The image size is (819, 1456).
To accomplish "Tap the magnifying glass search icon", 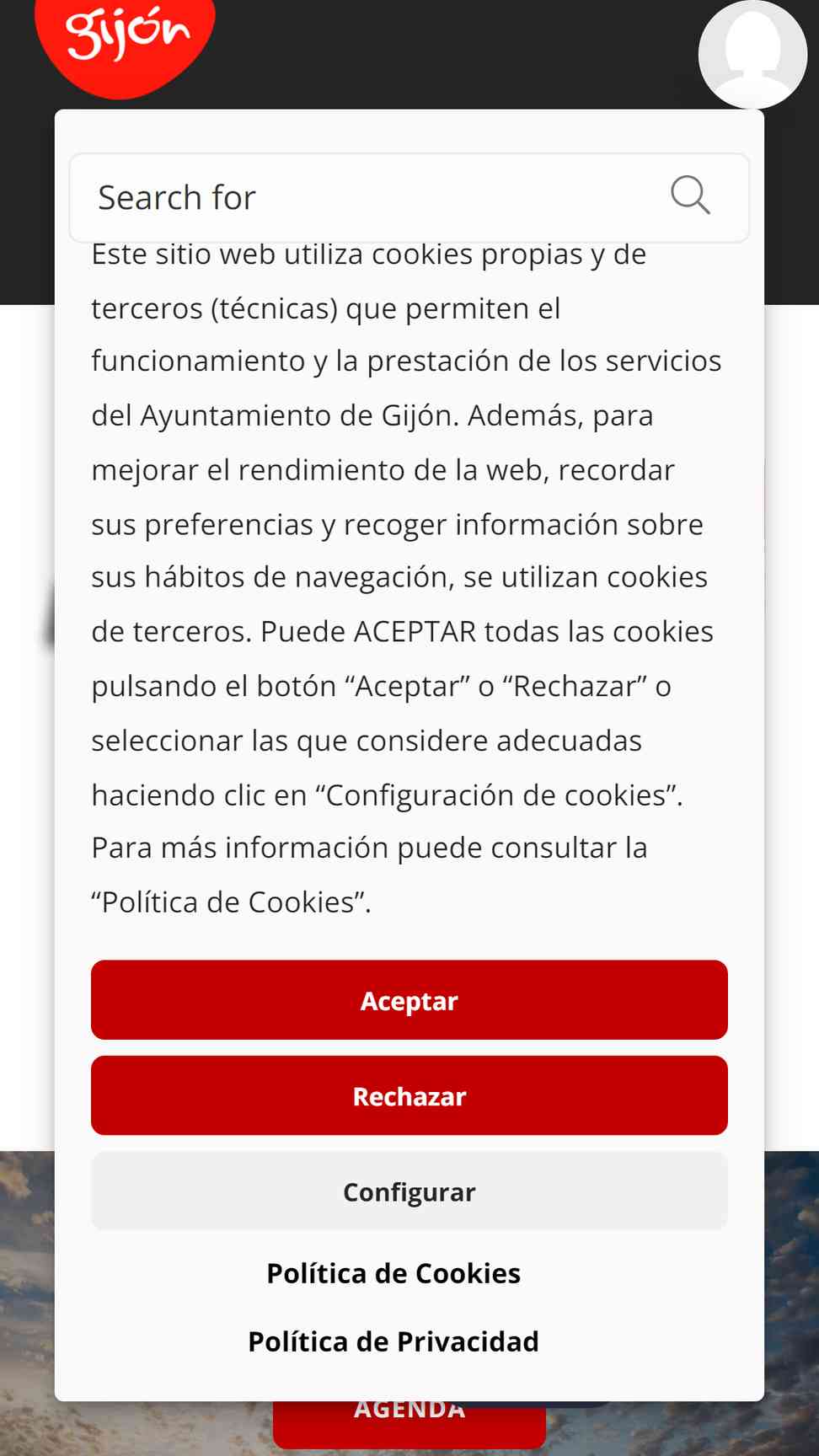I will (690, 195).
